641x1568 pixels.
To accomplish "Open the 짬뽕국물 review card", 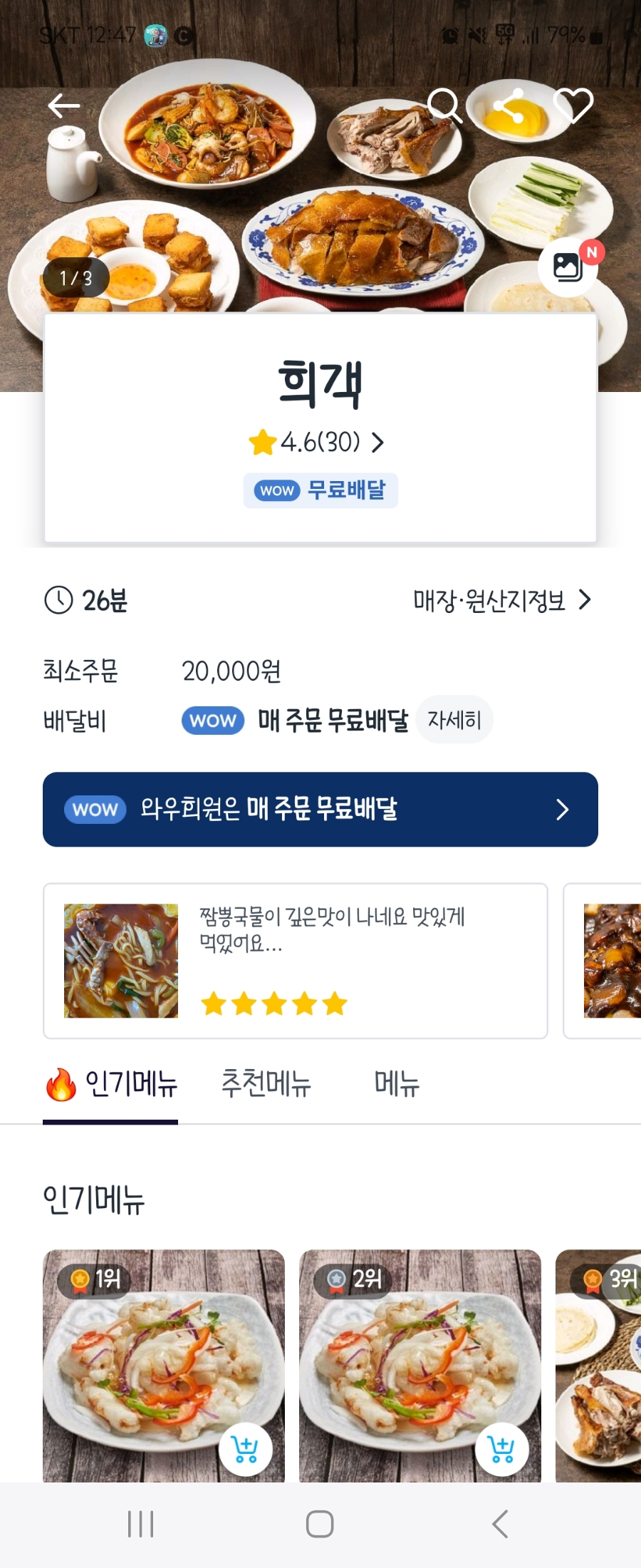I will [296, 961].
